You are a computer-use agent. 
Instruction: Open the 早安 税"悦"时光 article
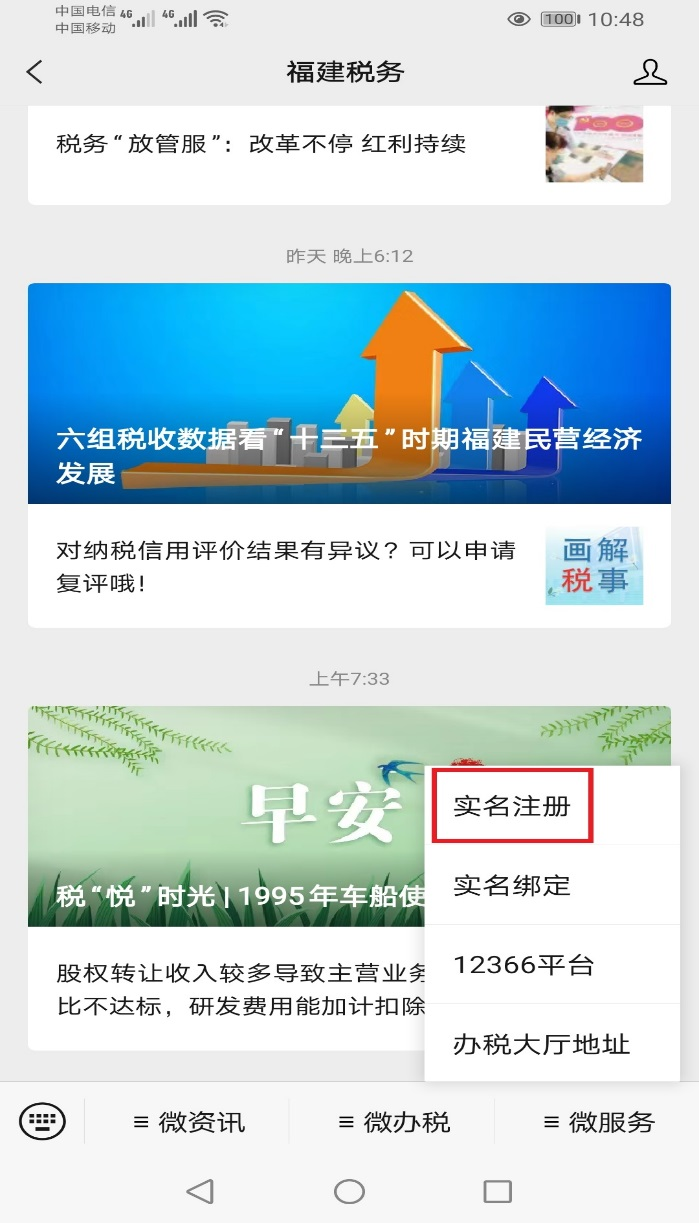point(225,815)
